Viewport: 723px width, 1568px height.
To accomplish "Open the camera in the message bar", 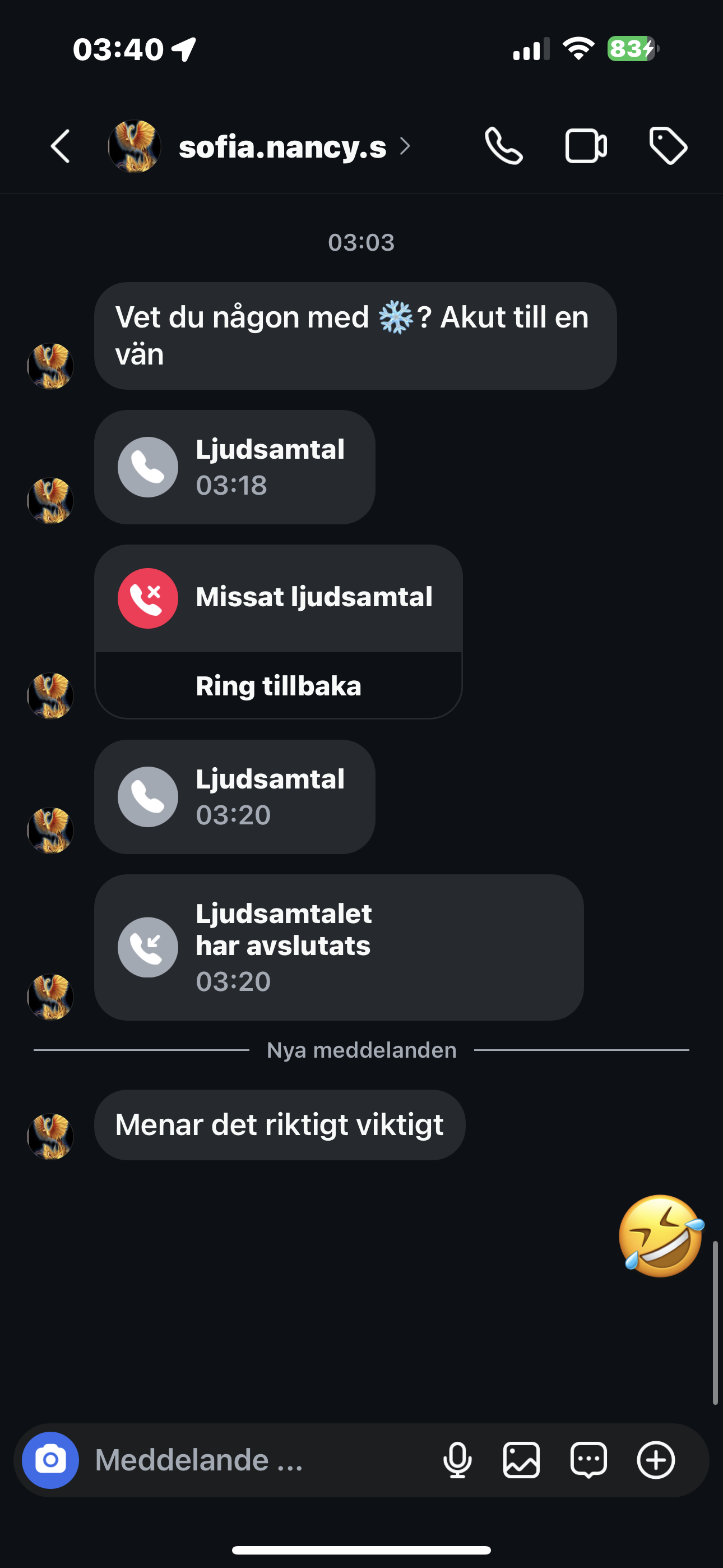I will click(x=50, y=1460).
